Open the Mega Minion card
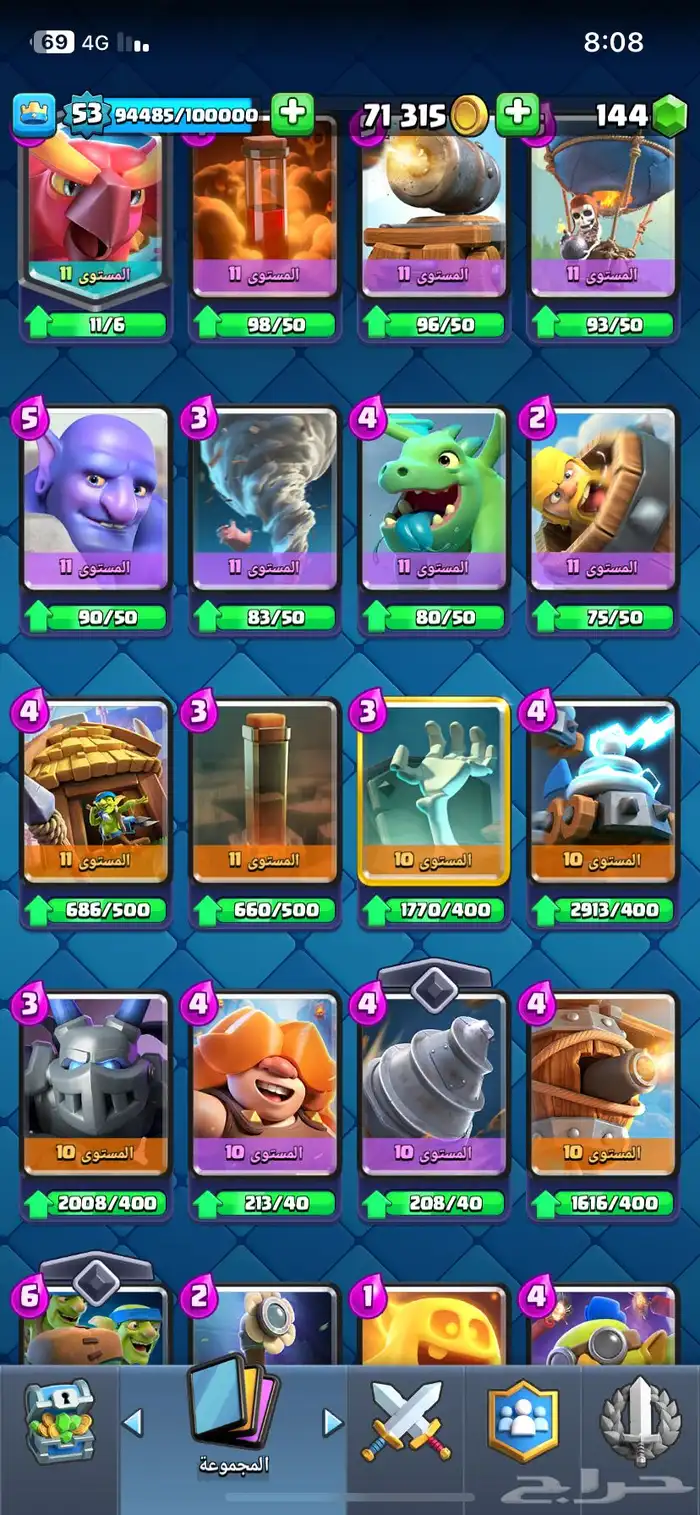Image resolution: width=700 pixels, height=1515 pixels. (95, 1085)
